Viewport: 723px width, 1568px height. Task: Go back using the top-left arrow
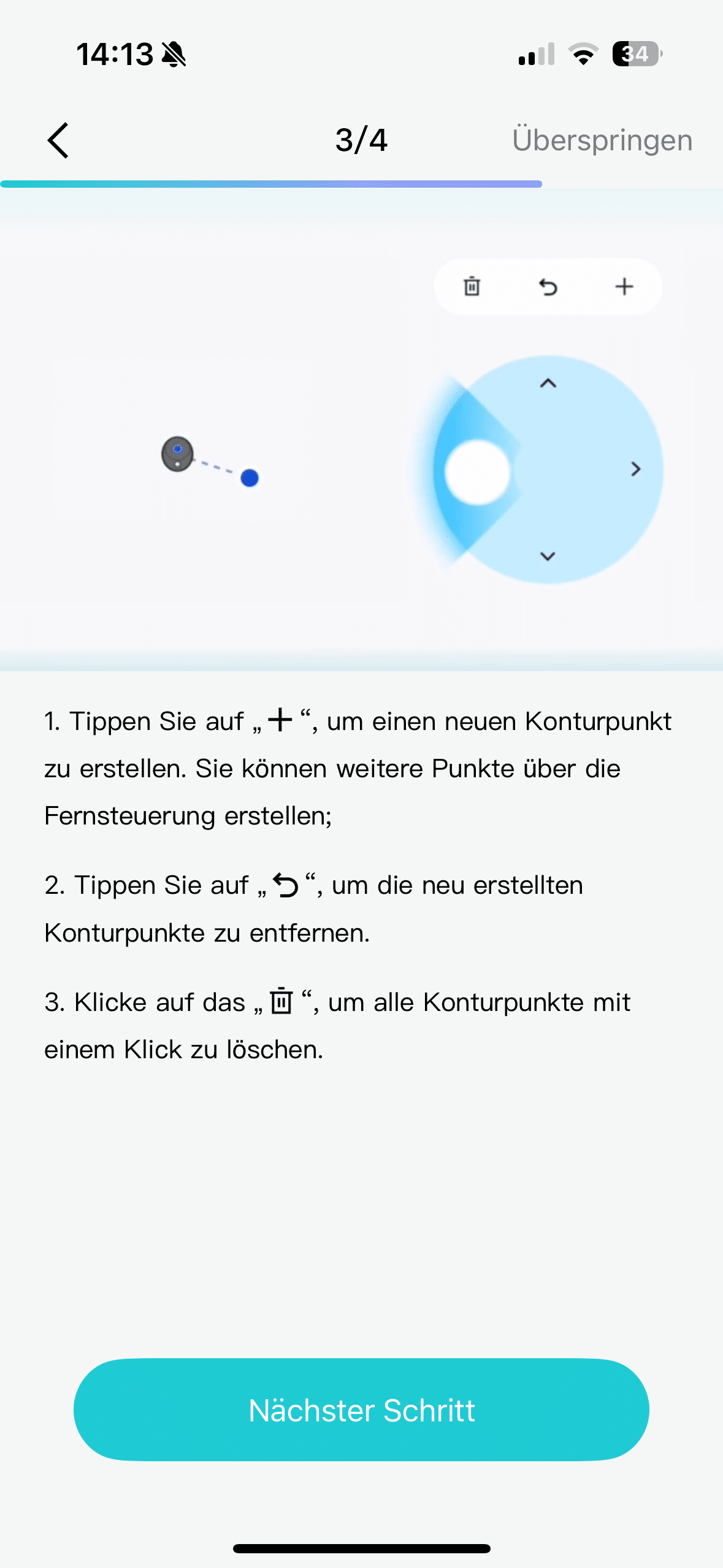(58, 140)
